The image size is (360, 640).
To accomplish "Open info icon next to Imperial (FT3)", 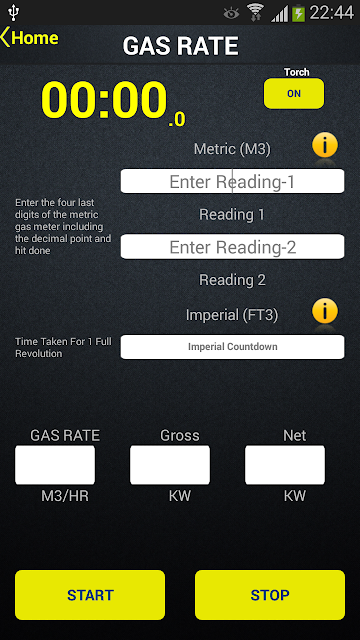I will point(325,311).
